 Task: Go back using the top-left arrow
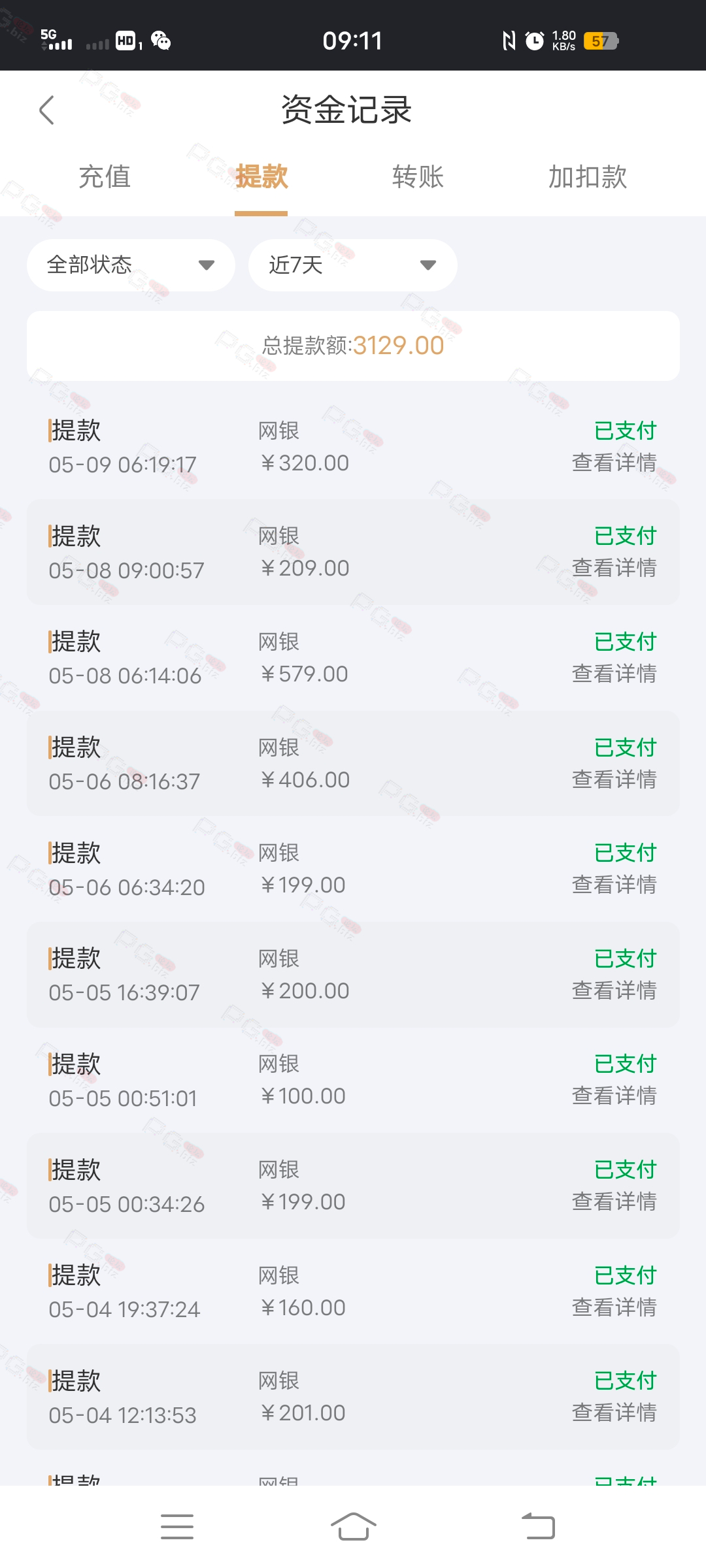46,110
